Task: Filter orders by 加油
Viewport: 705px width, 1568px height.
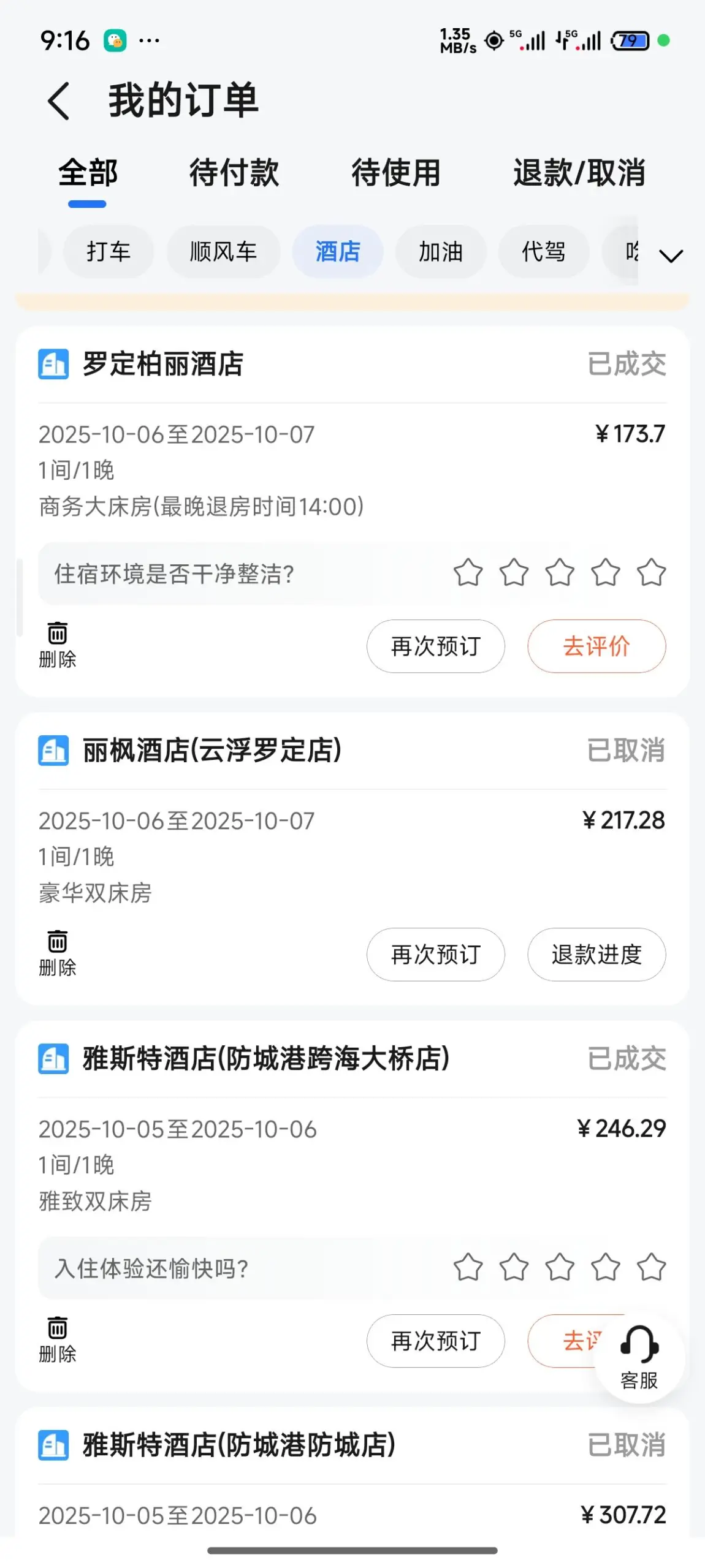Action: (440, 252)
